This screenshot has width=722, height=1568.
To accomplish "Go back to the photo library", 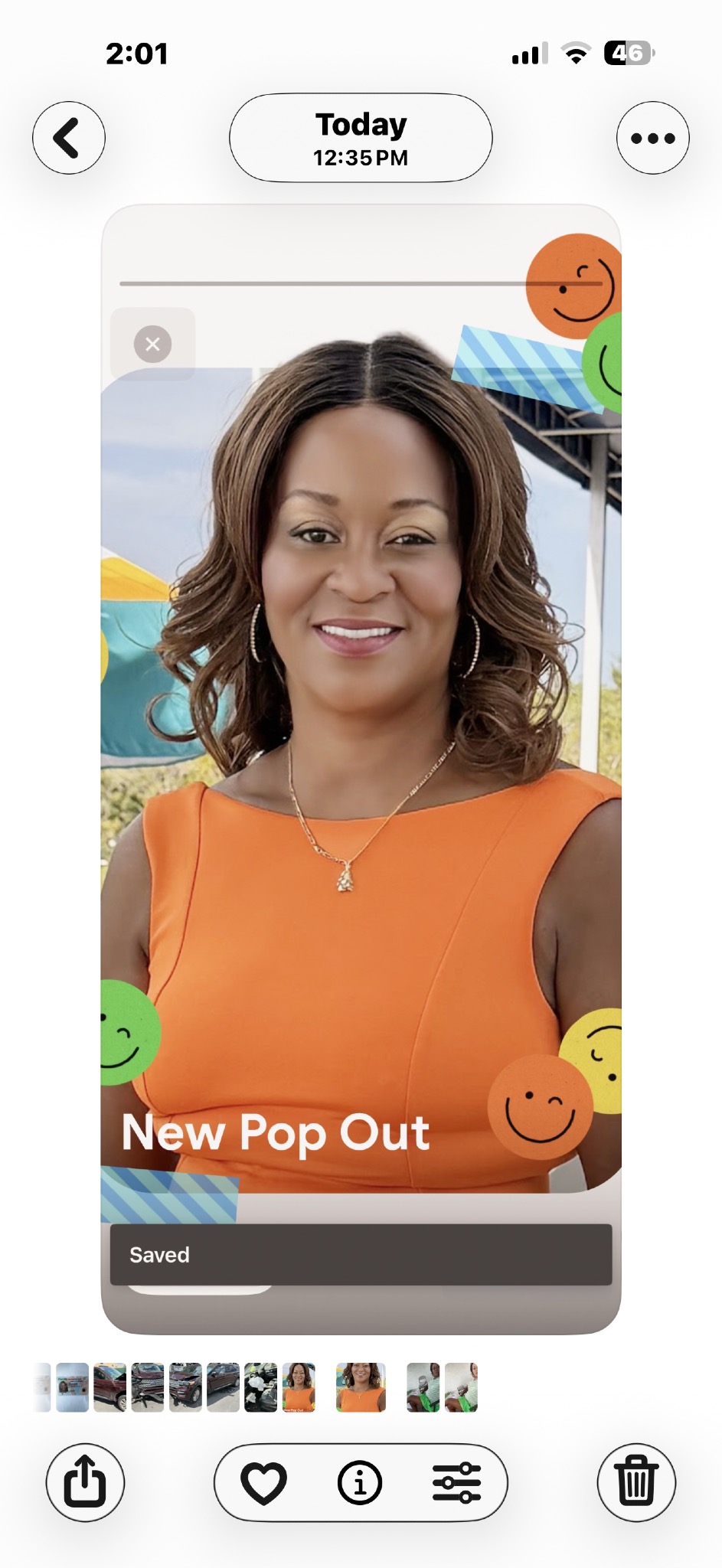I will [x=68, y=138].
